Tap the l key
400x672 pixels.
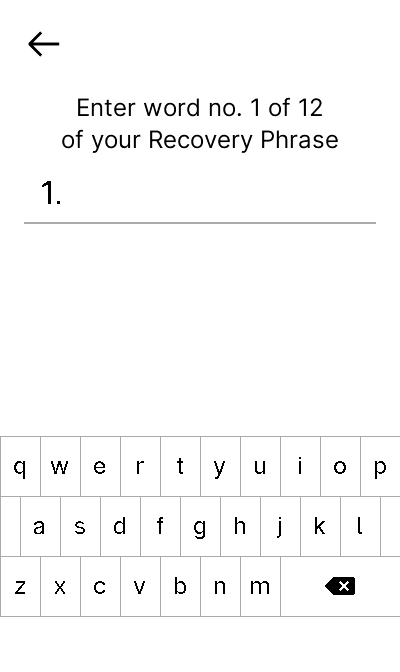(x=360, y=526)
